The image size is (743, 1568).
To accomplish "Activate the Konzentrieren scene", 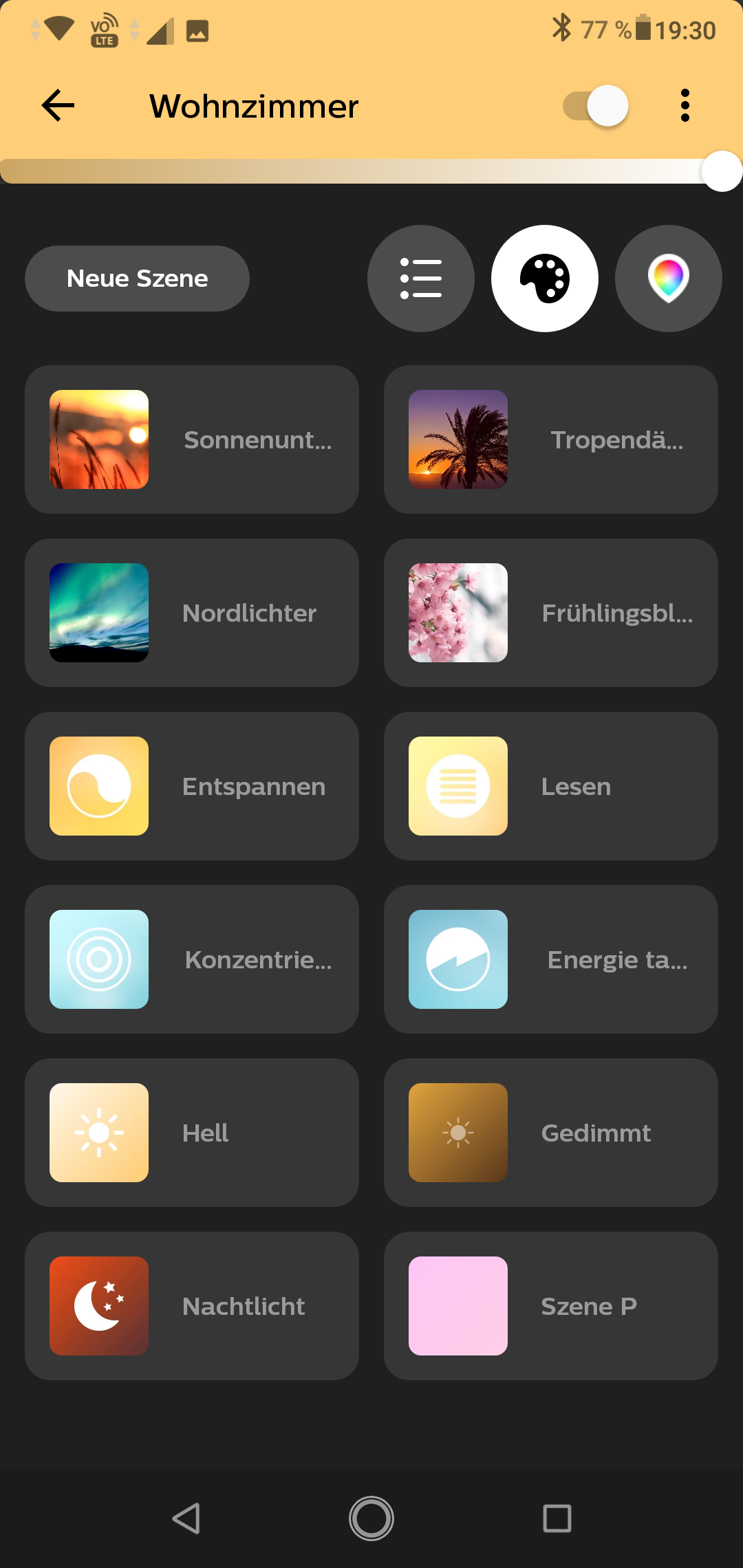I will tap(192, 959).
